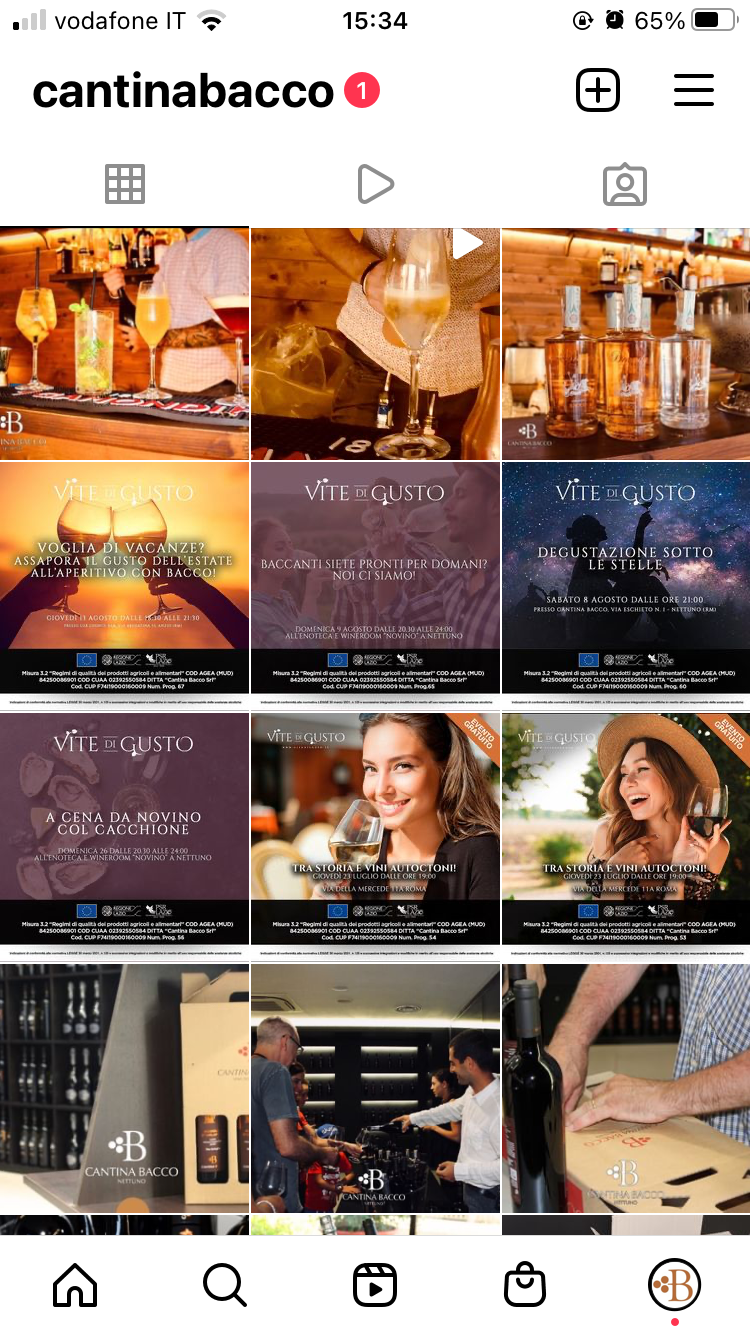Viewport: 750px width, 1334px height.
Task: Switch to the posts grid tab
Action: pyautogui.click(x=125, y=184)
